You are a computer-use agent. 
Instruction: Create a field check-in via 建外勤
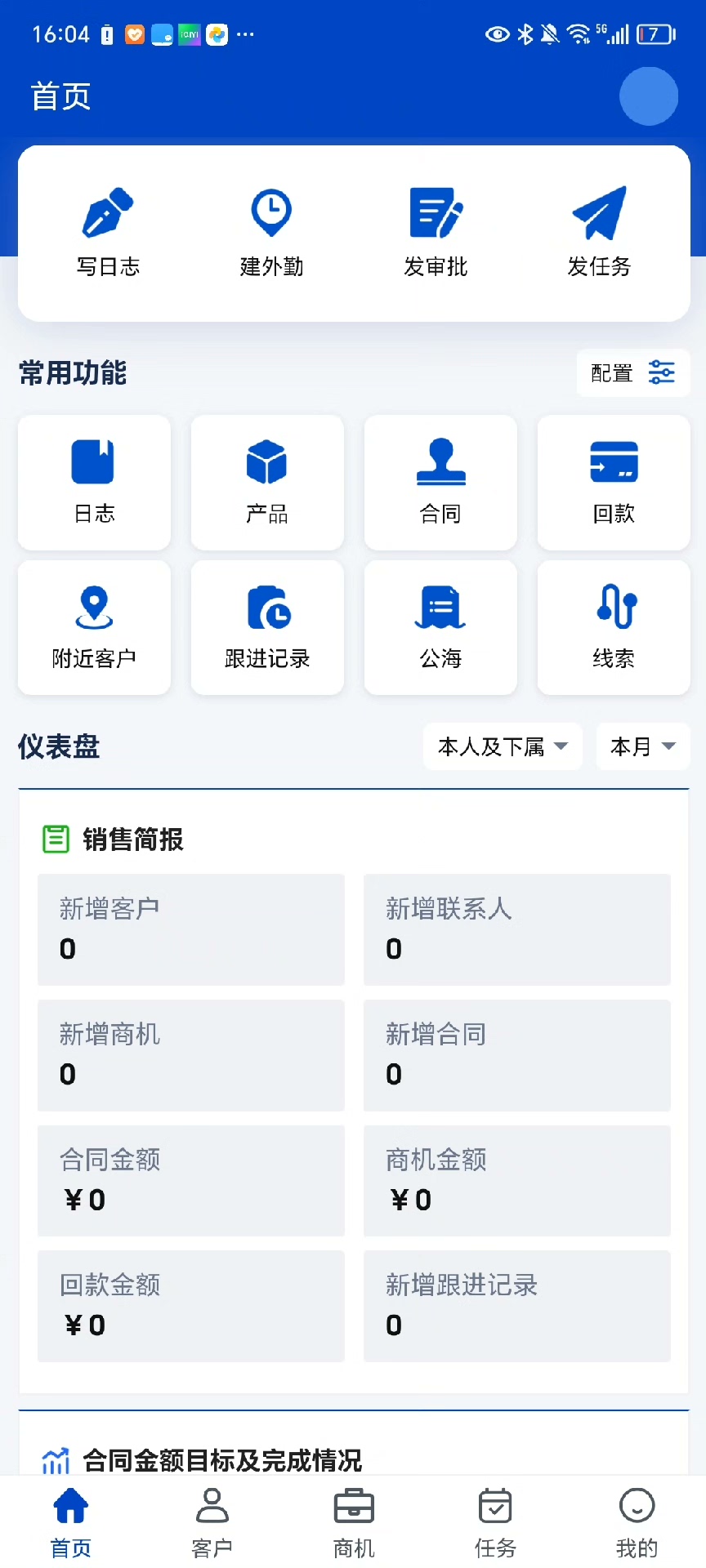[271, 233]
